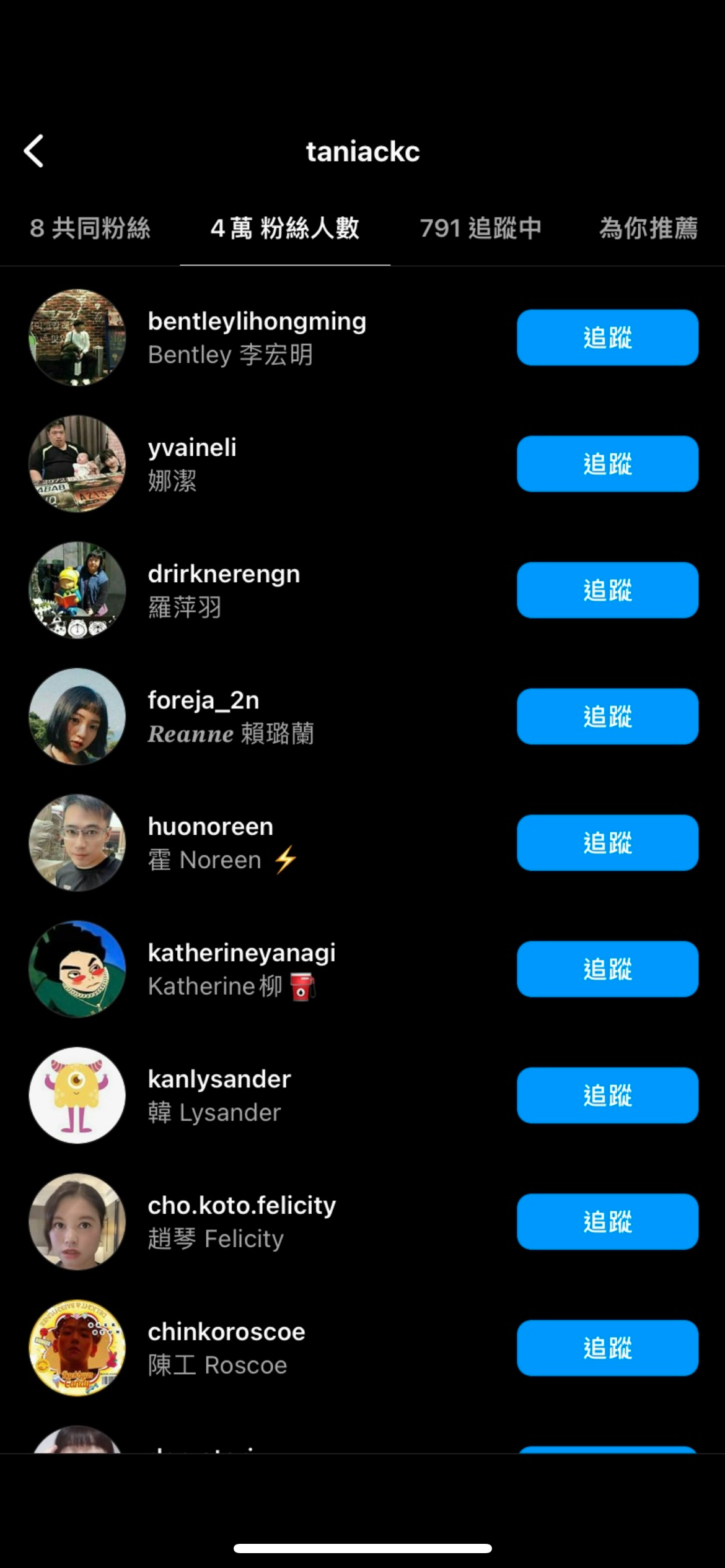Follow cho.koto.felicity
725x1568 pixels.
(607, 1222)
